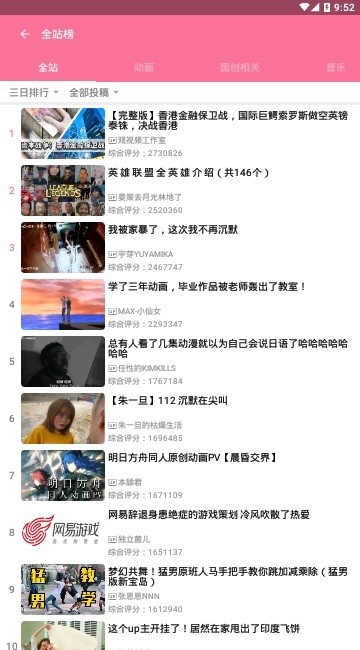Go back using the arrow icon
360x650 pixels.
pos(25,34)
